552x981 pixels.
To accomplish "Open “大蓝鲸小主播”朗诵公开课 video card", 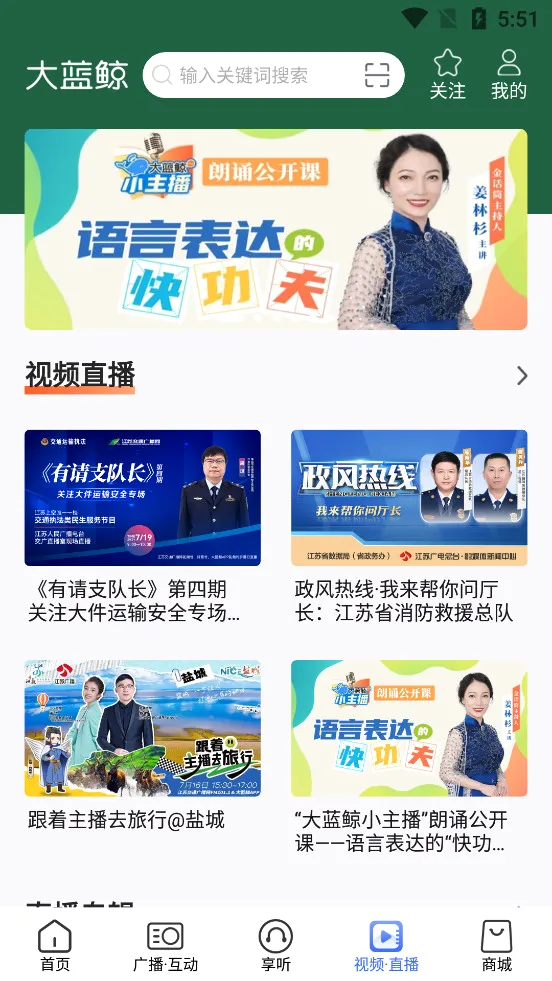I will [x=409, y=757].
